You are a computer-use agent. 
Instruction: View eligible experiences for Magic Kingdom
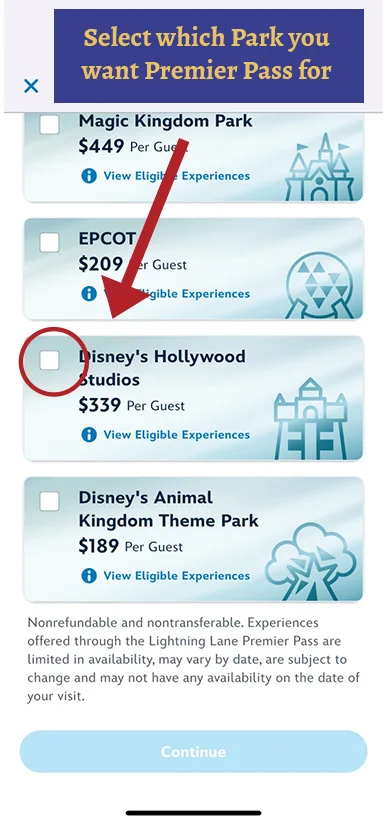coord(166,176)
